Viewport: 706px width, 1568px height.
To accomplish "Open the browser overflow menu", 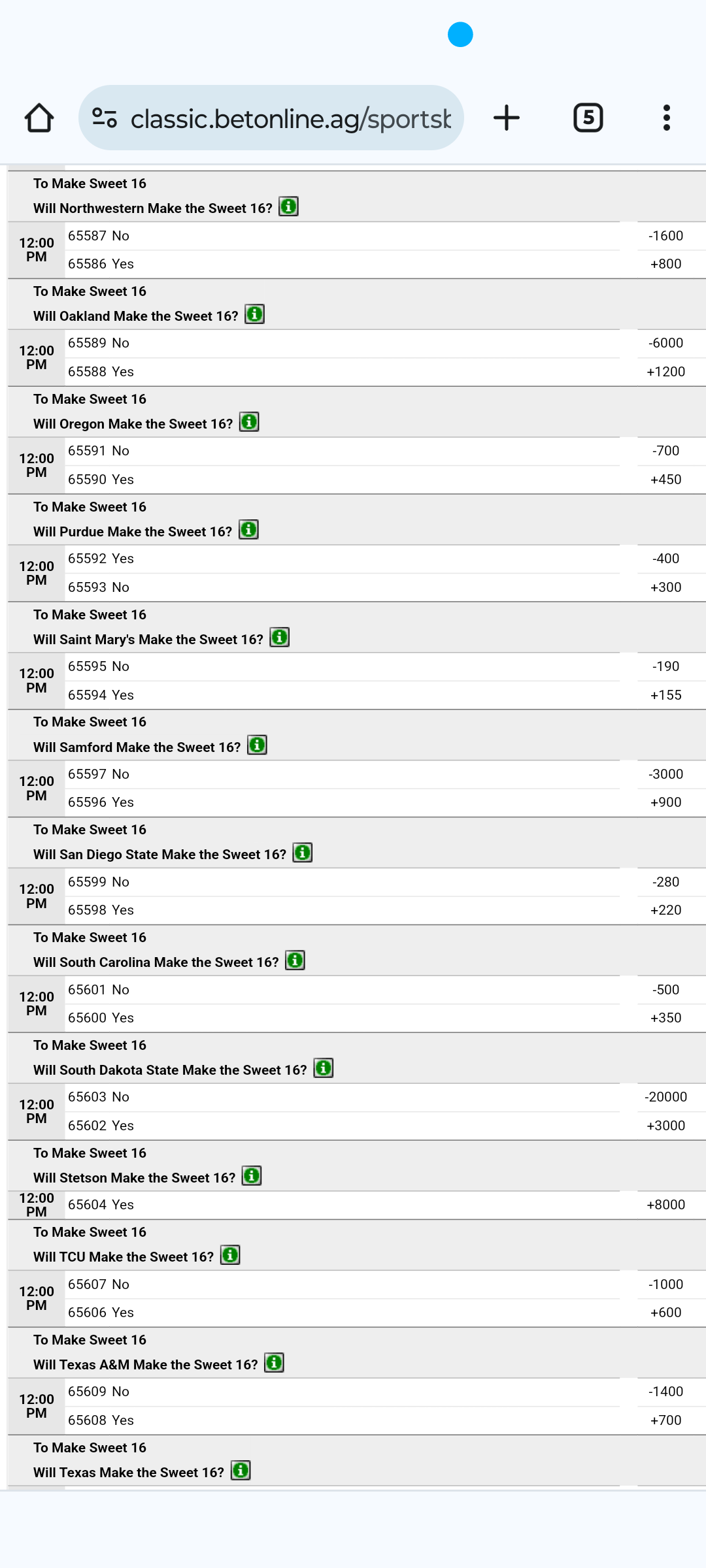I will pyautogui.click(x=666, y=118).
